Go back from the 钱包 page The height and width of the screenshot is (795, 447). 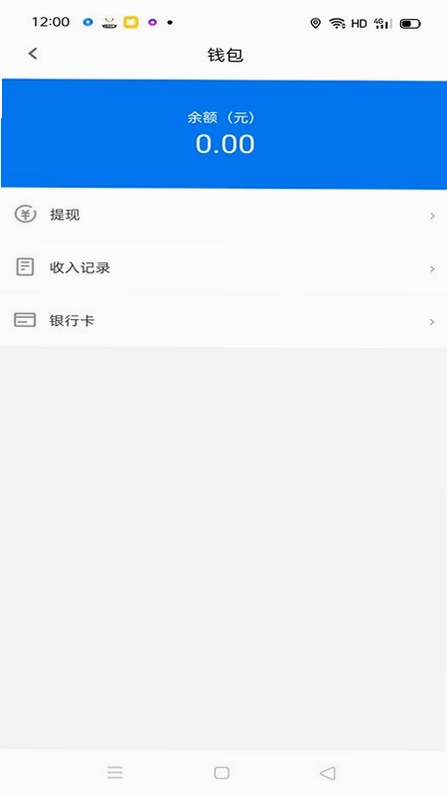click(x=33, y=53)
